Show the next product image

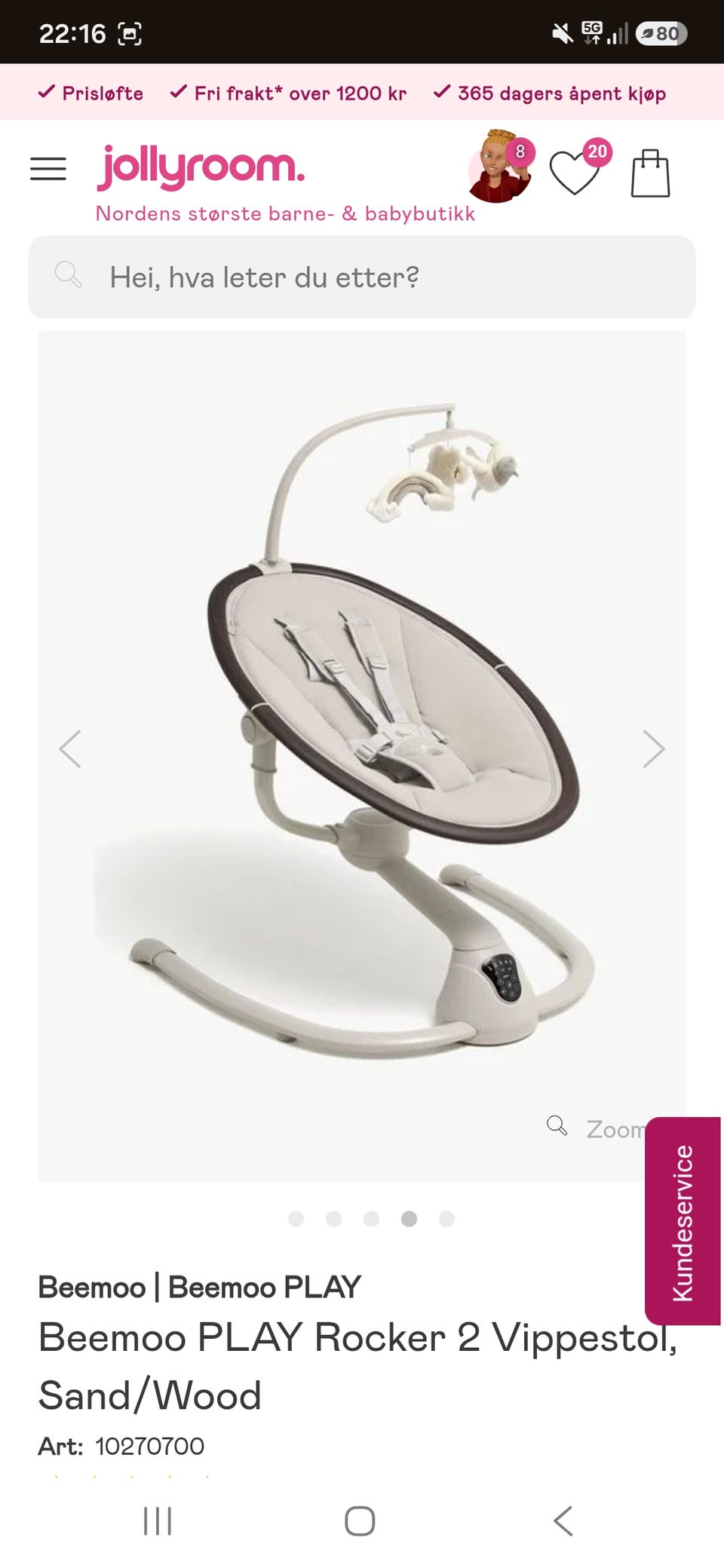pos(653,749)
